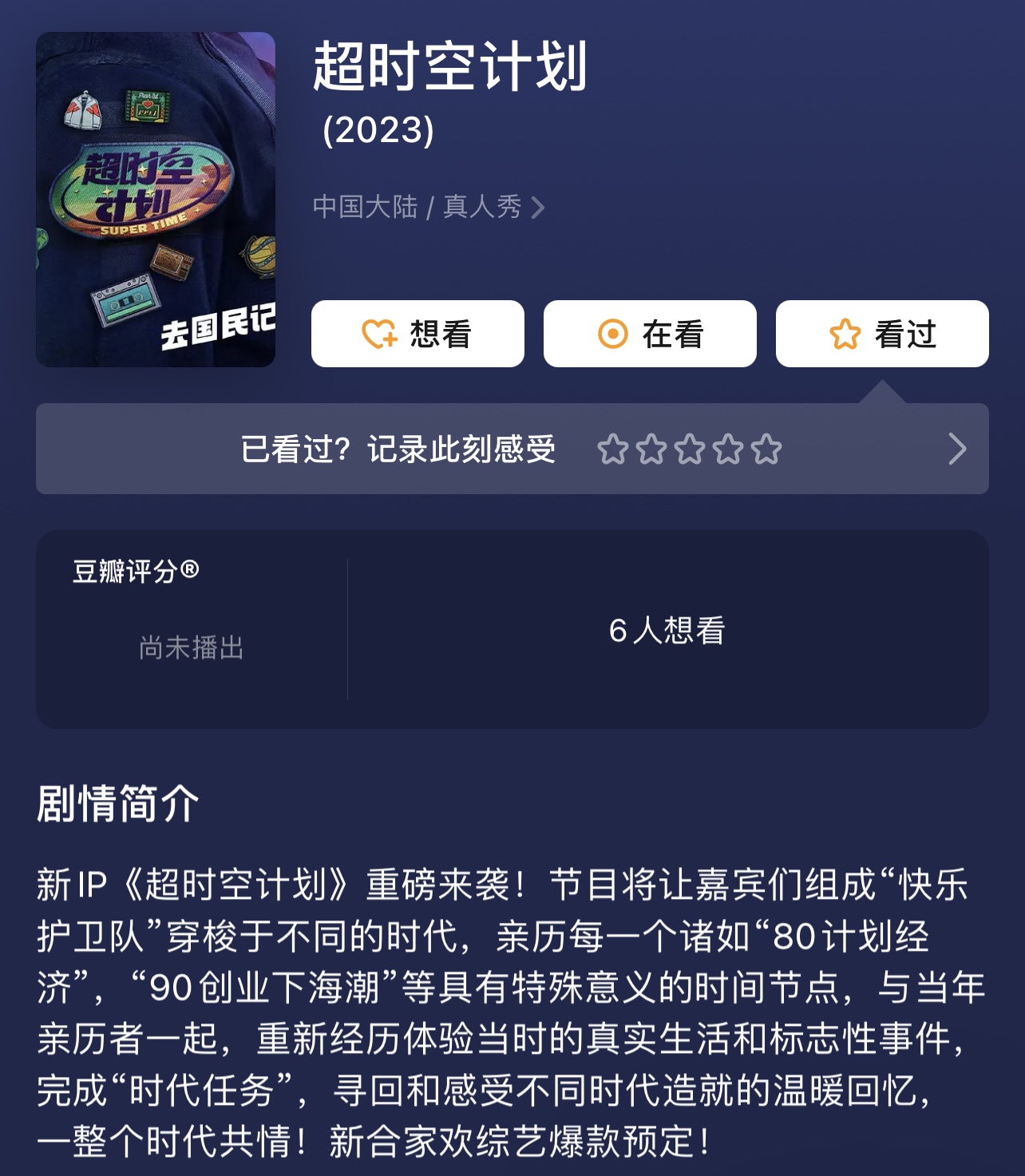Toggle 想看 status for this show
The width and height of the screenshot is (1025, 1176).
point(418,335)
